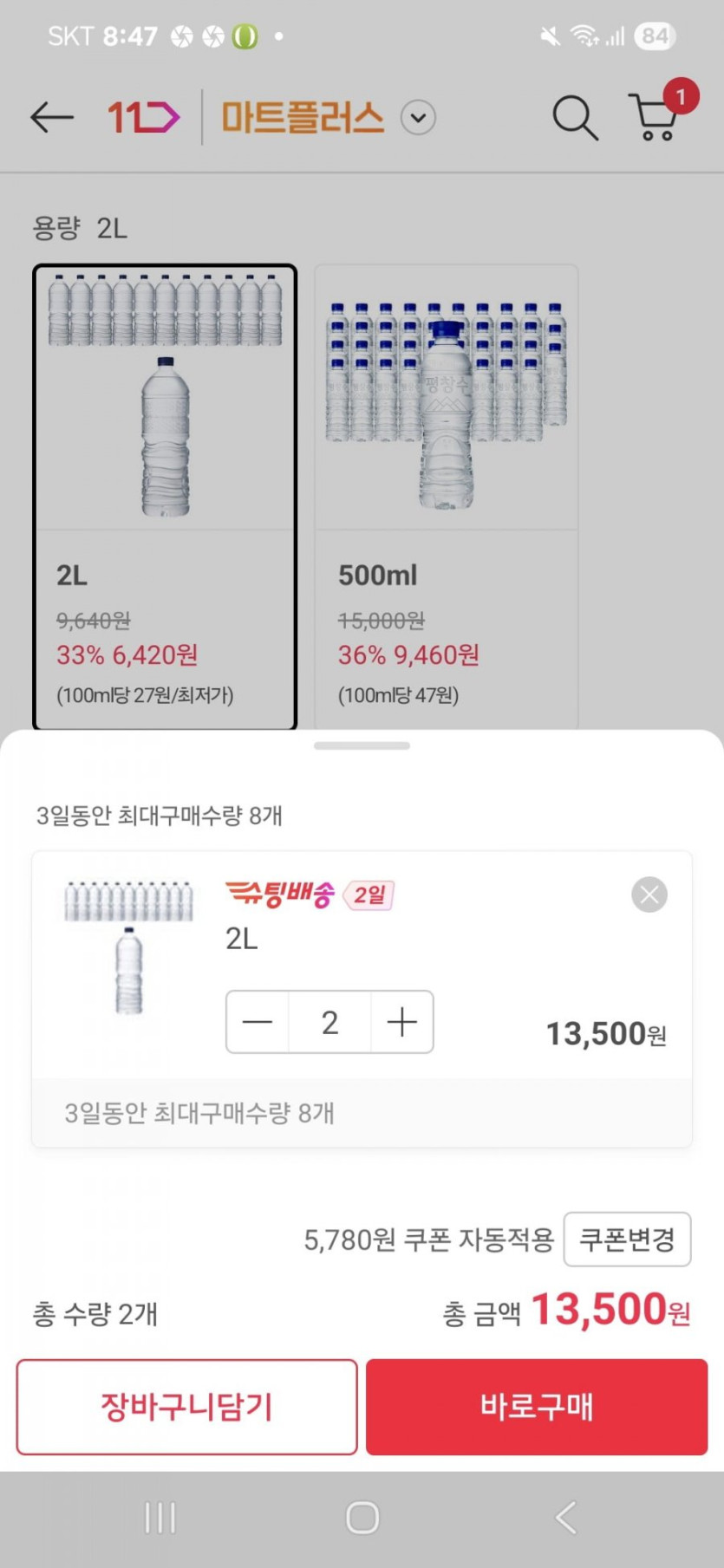Image resolution: width=724 pixels, height=1568 pixels.
Task: Select the 500ml option card
Action: coord(446,496)
